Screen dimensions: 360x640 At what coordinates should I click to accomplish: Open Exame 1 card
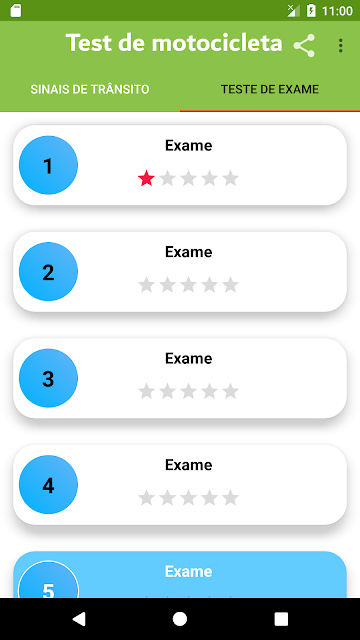pos(180,165)
